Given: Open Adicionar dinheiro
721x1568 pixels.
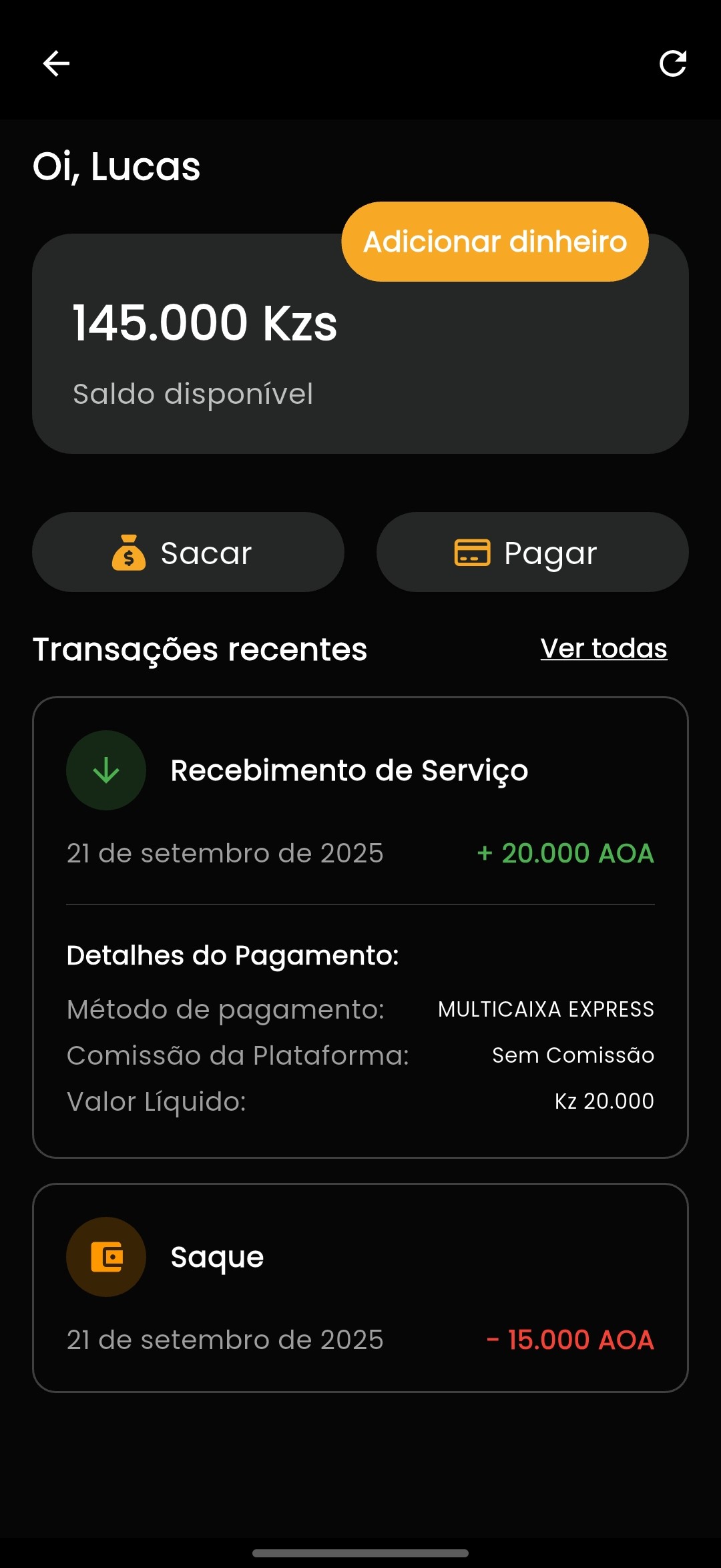Looking at the screenshot, I should pyautogui.click(x=493, y=242).
